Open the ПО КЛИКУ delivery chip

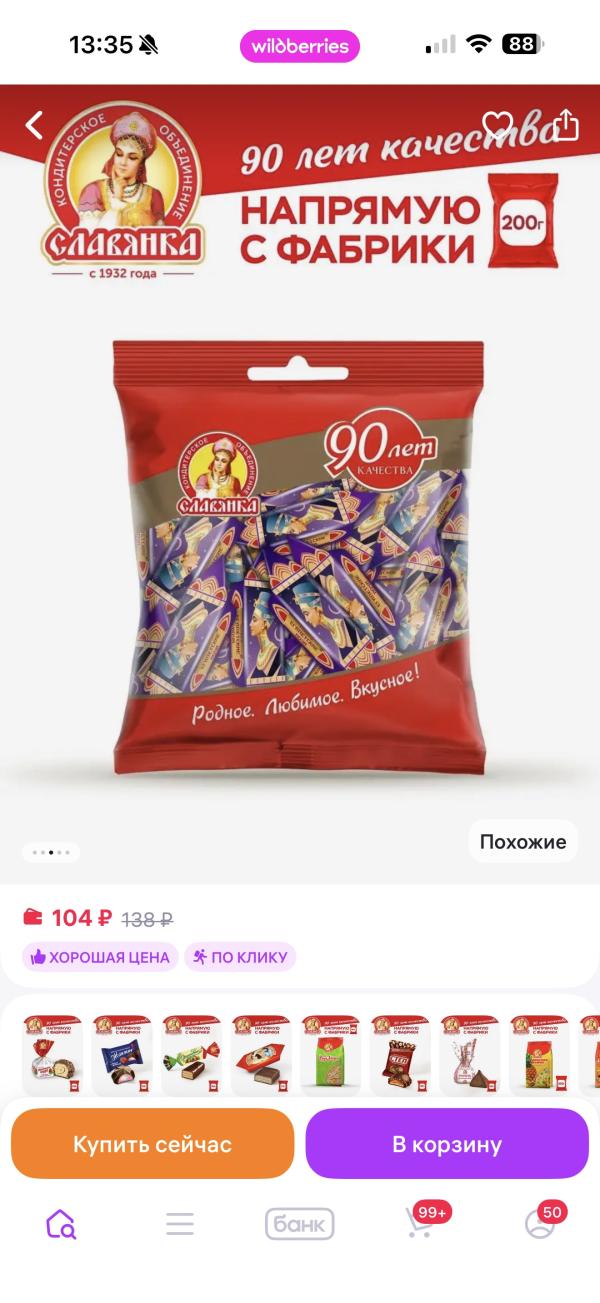[240, 957]
